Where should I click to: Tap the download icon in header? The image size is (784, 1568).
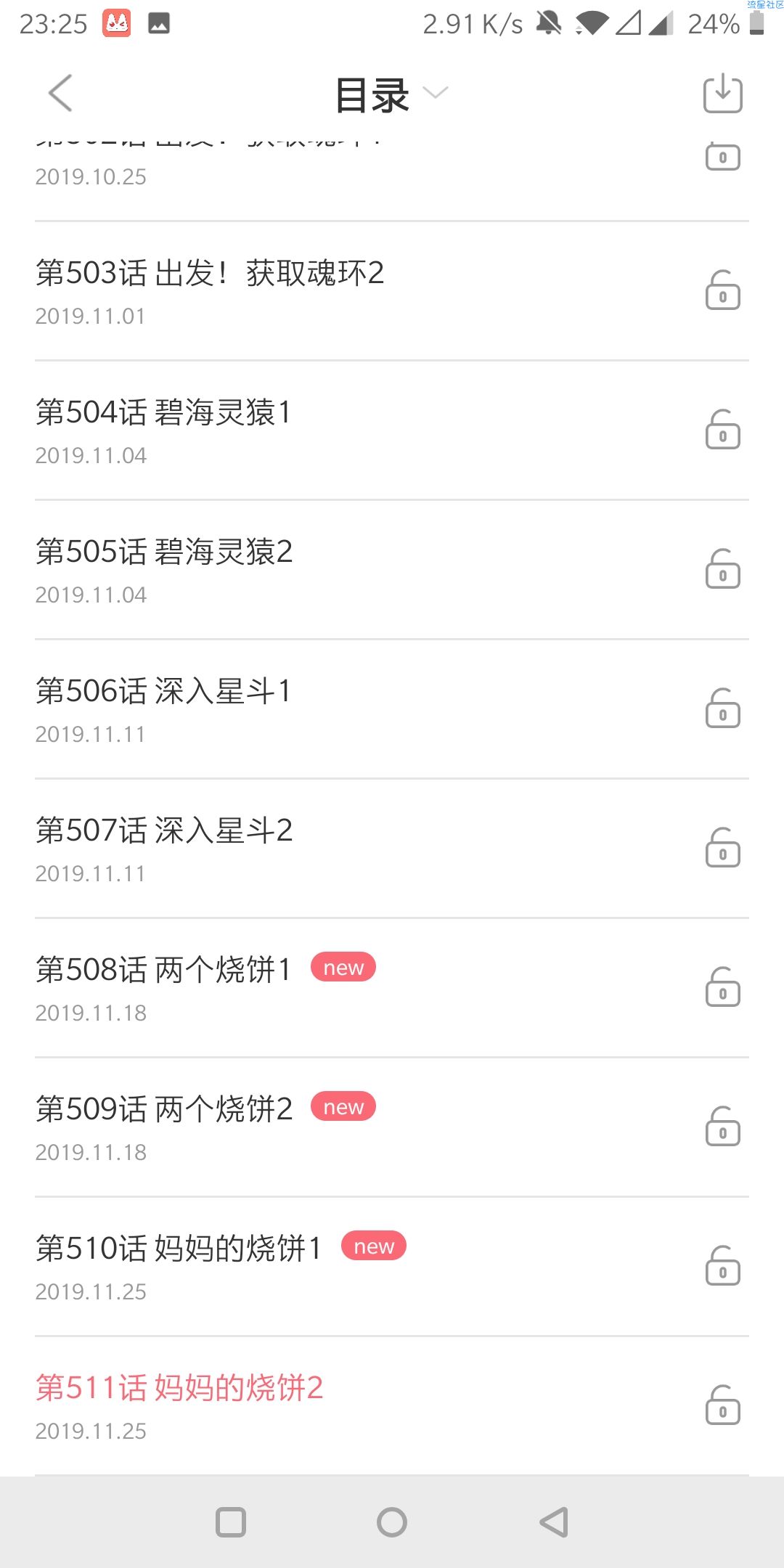[x=722, y=93]
